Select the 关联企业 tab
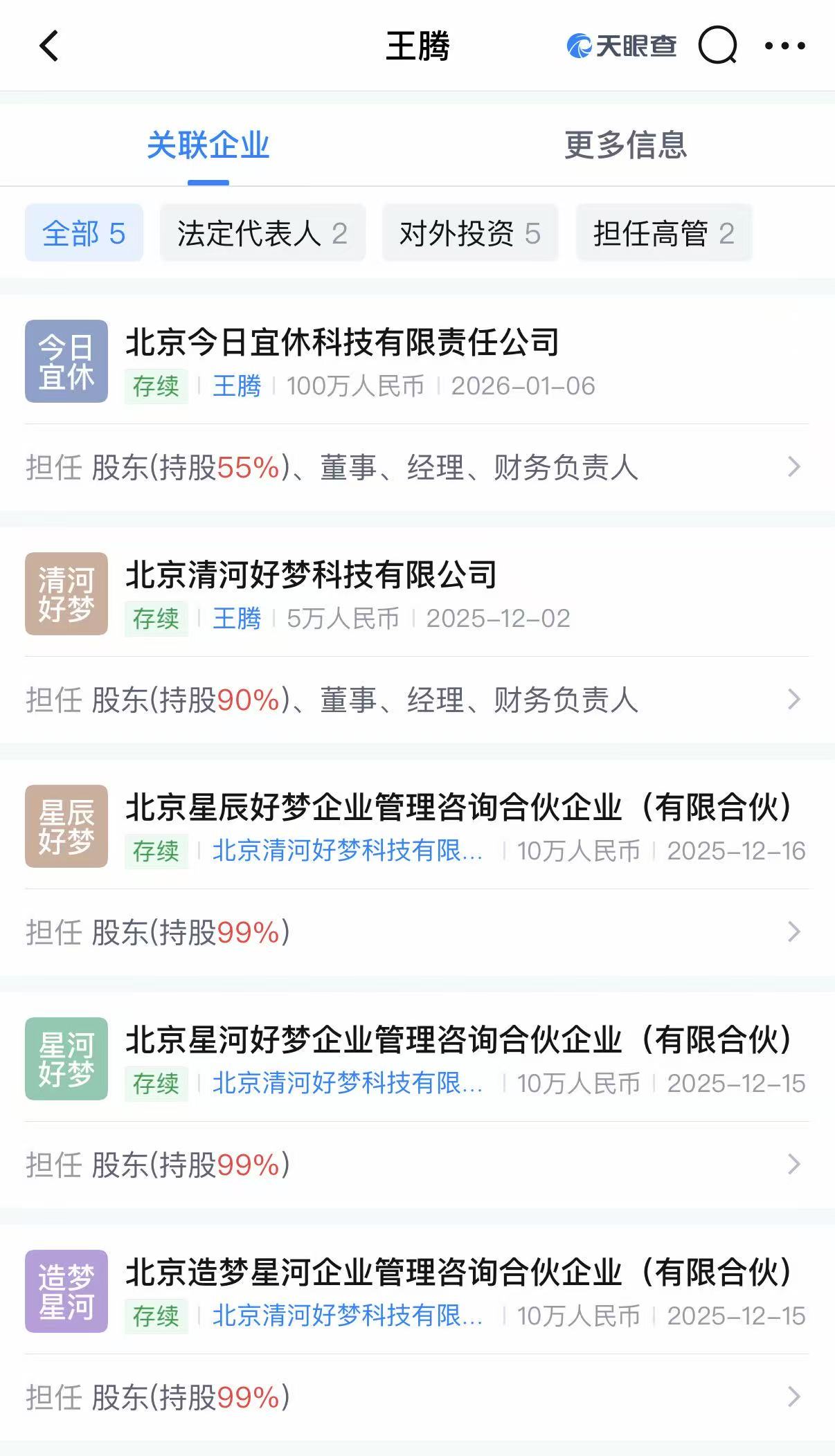 pyautogui.click(x=208, y=144)
